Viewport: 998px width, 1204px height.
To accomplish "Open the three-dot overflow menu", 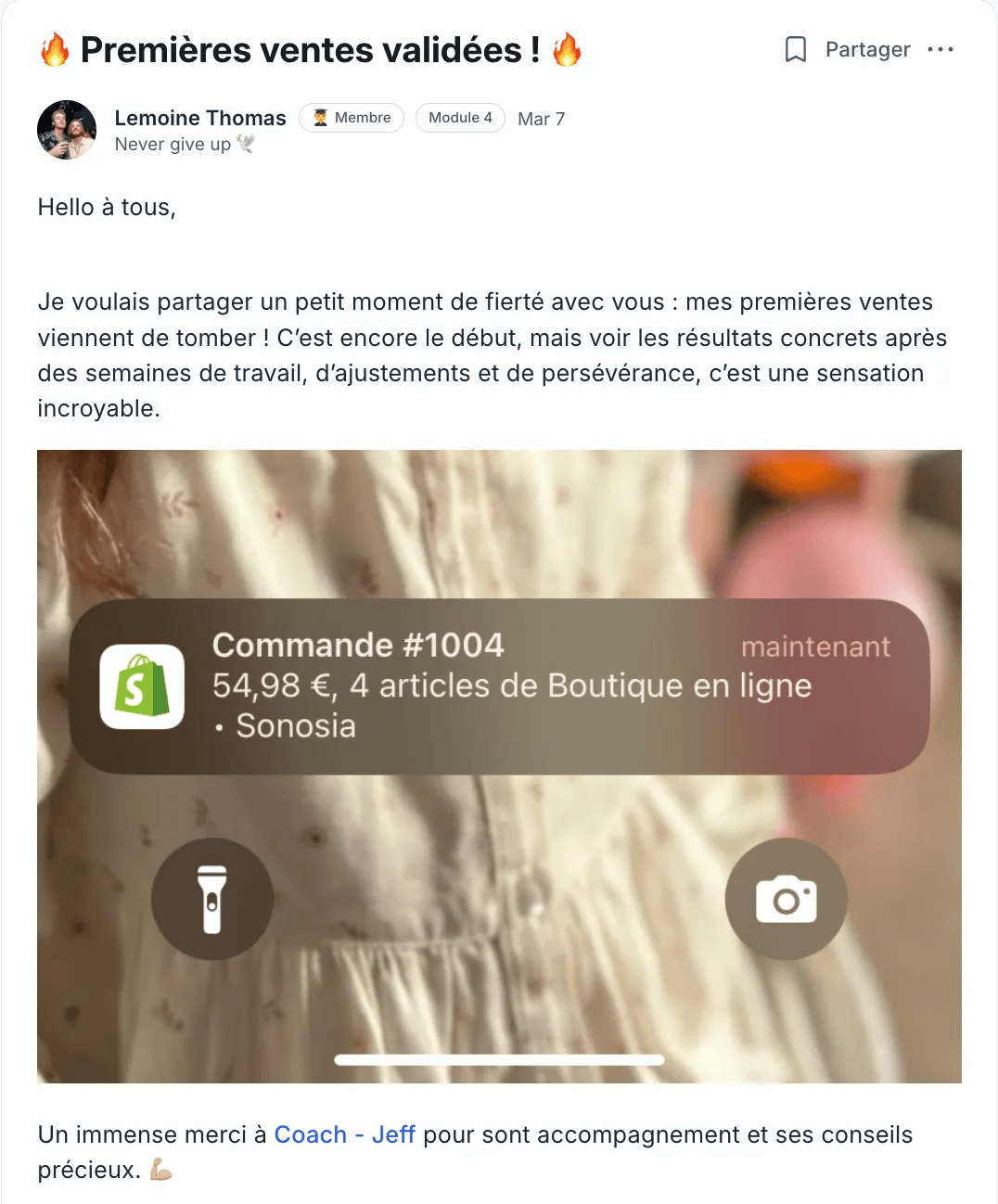I will pyautogui.click(x=940, y=49).
